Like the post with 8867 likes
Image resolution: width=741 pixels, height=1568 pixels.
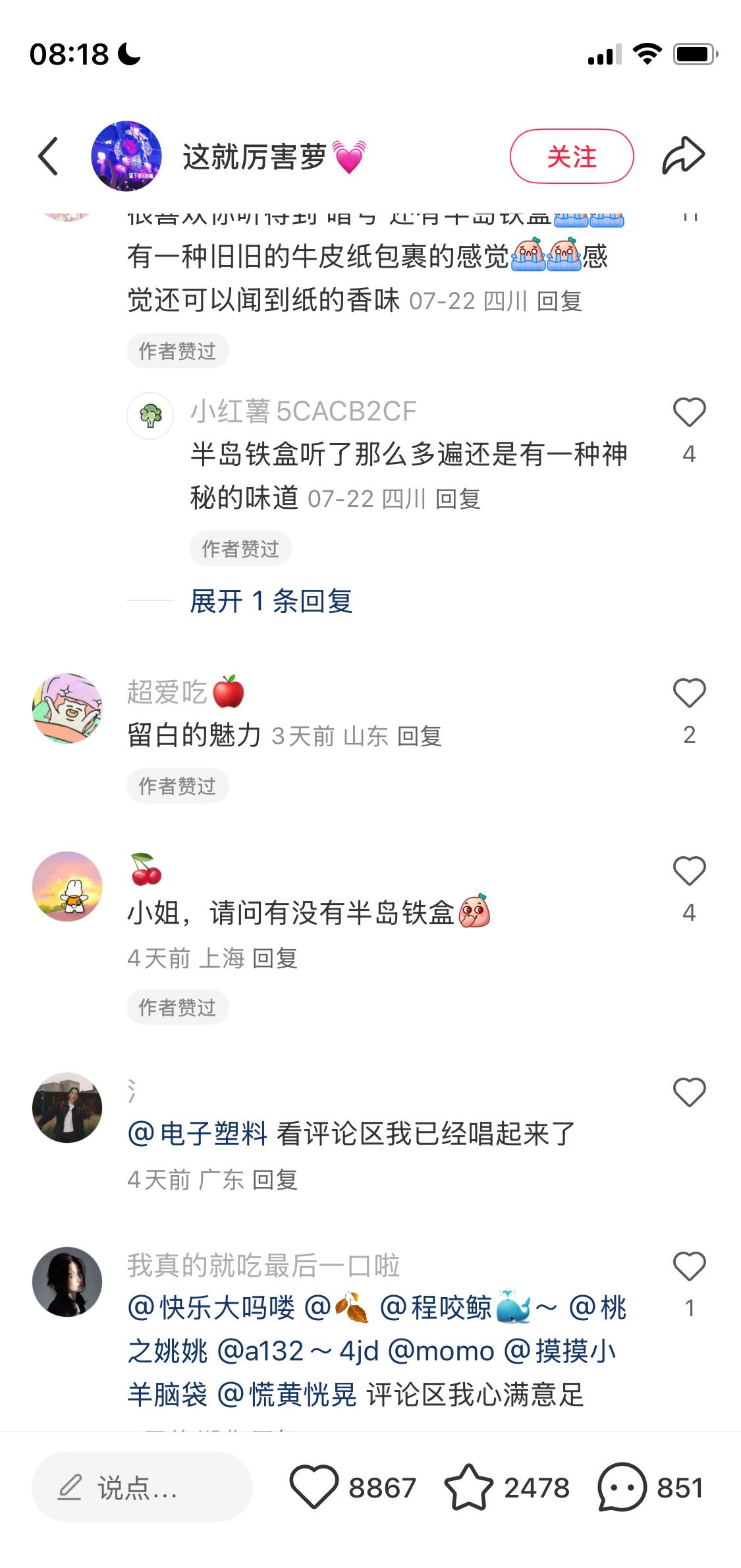point(314,1488)
